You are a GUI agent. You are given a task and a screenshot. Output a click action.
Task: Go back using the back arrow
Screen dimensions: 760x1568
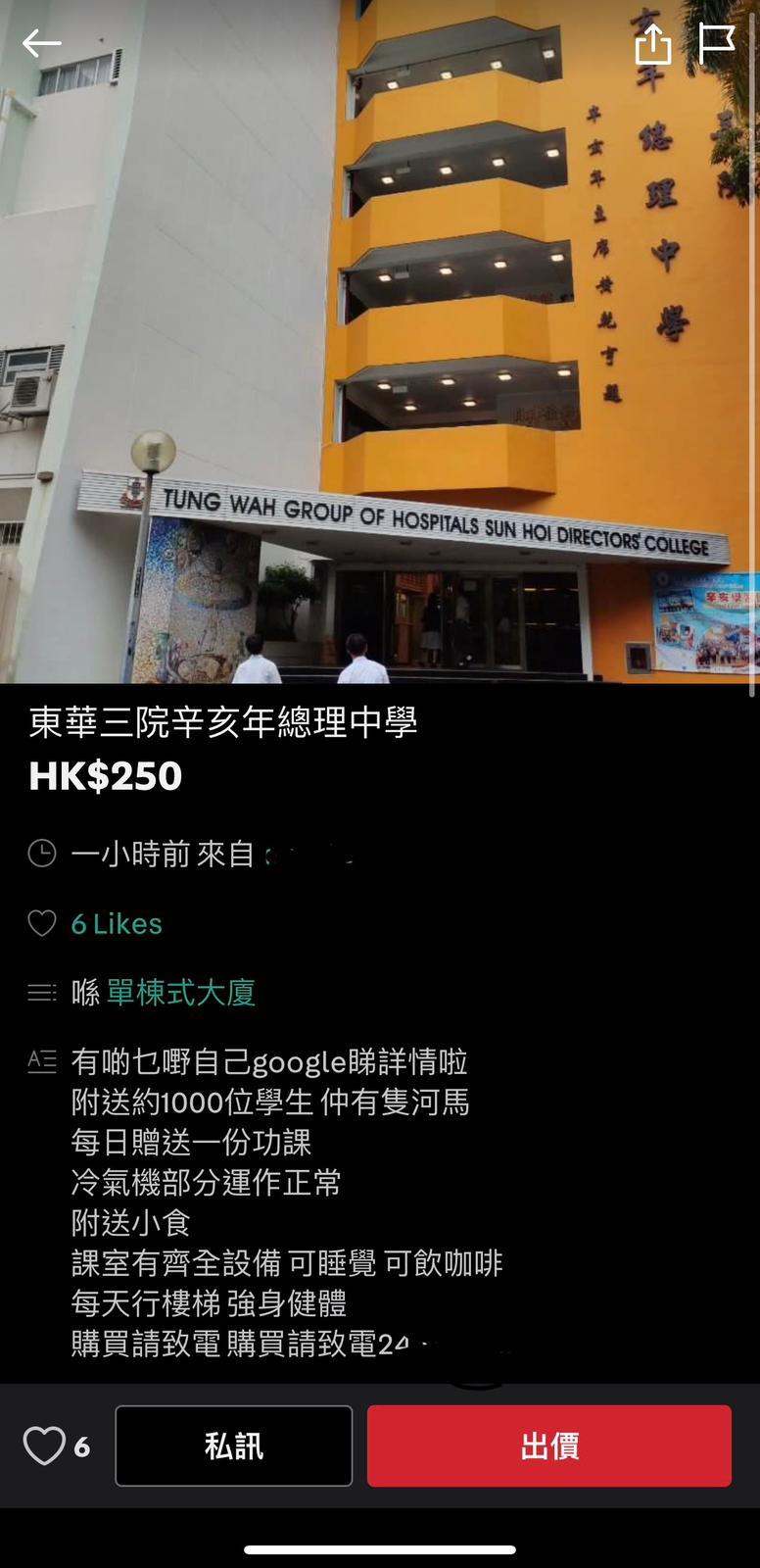(x=41, y=43)
